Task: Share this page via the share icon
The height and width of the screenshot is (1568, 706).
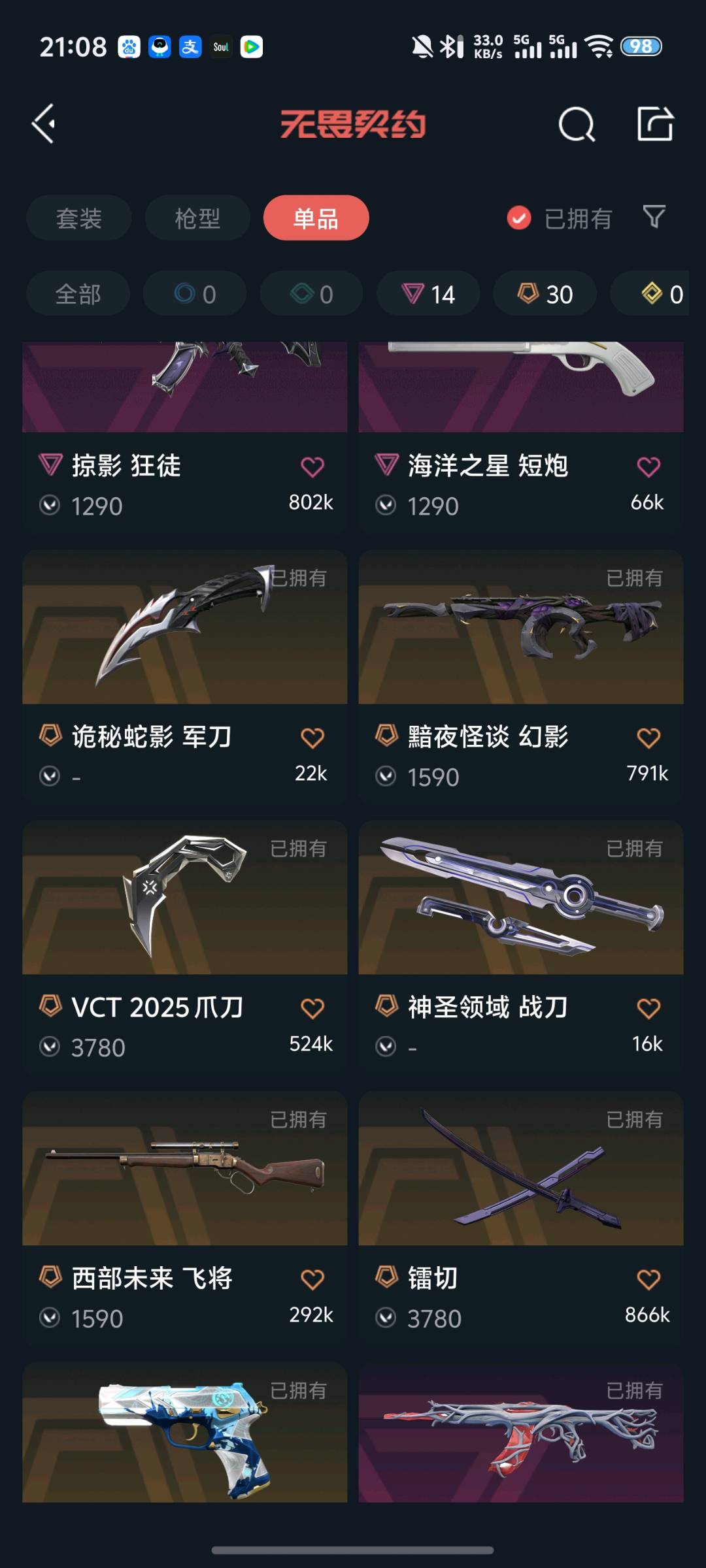Action: click(x=655, y=123)
